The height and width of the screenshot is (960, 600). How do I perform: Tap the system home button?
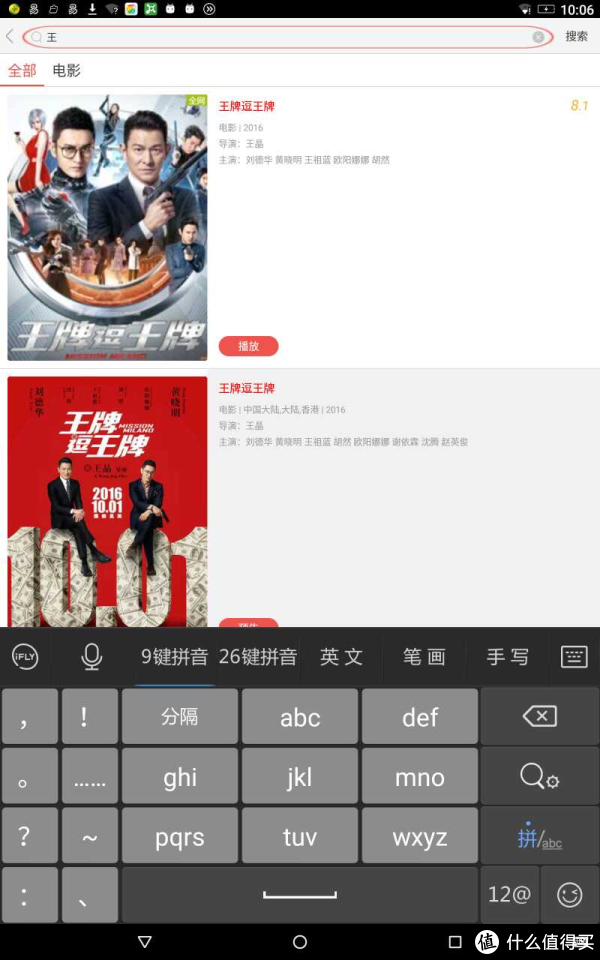click(300, 942)
